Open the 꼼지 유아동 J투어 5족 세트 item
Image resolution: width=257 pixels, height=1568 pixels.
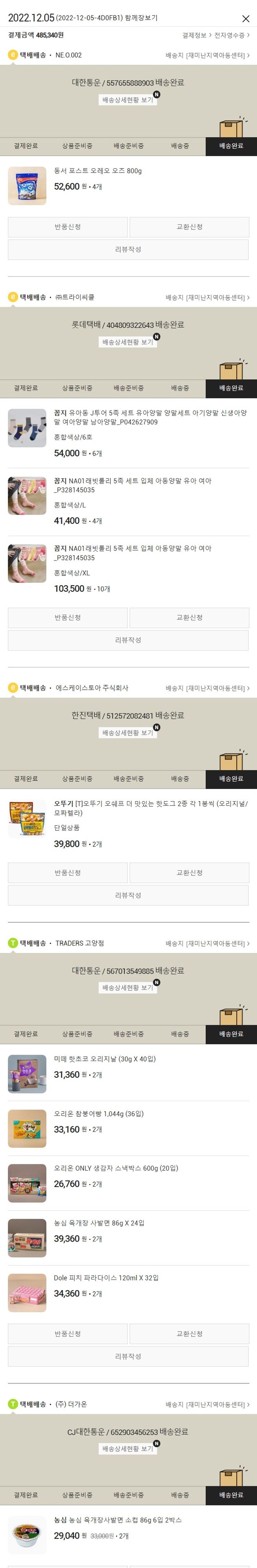click(150, 417)
